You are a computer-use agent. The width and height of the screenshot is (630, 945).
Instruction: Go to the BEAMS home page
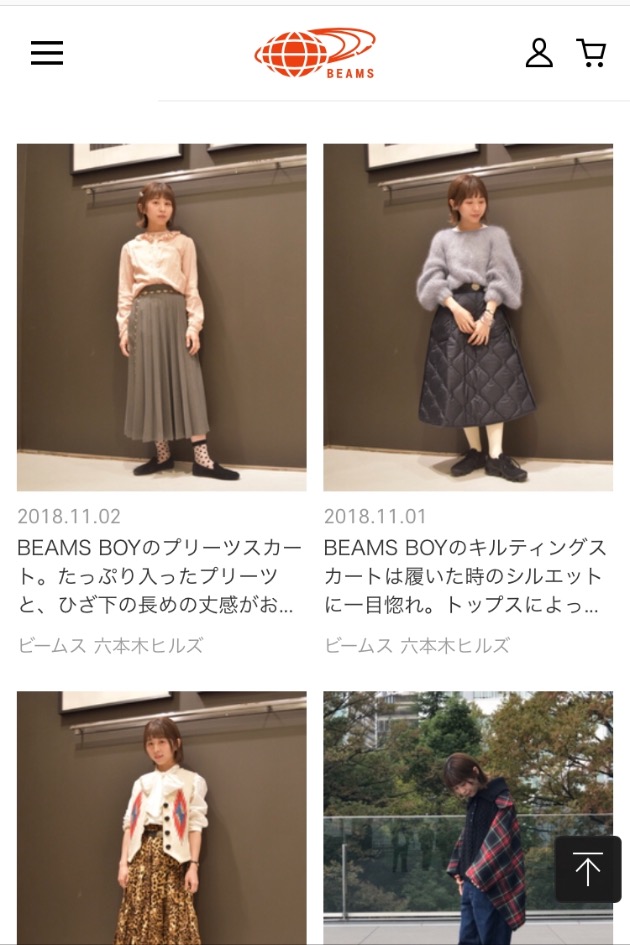[x=315, y=53]
